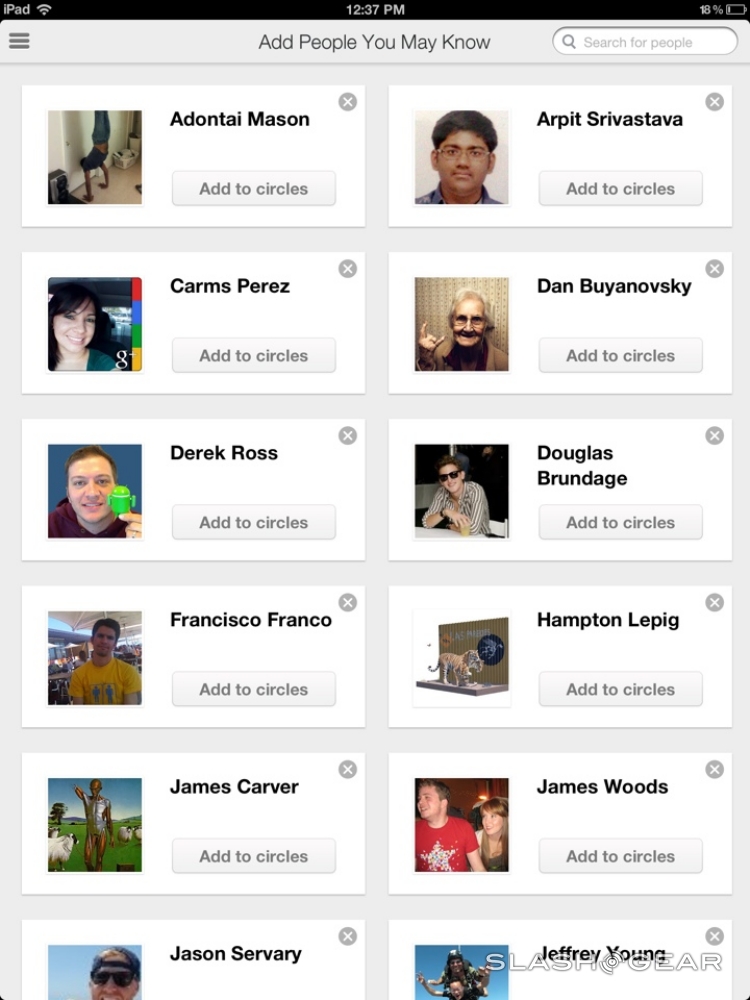Add Carms Perez to circles
750x1000 pixels.
click(x=254, y=355)
